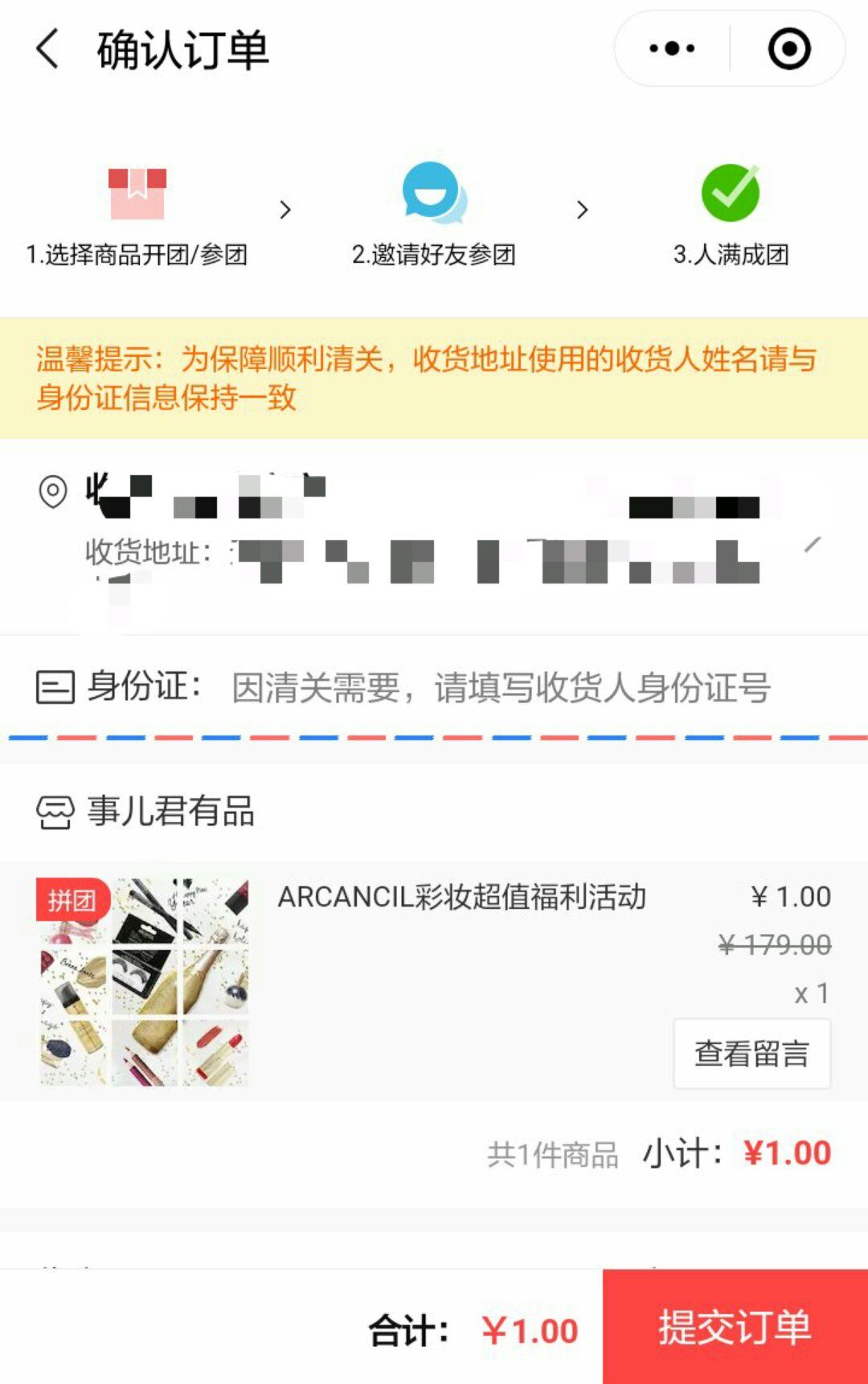Tap 查看留言 to view the message

pos(751,1054)
